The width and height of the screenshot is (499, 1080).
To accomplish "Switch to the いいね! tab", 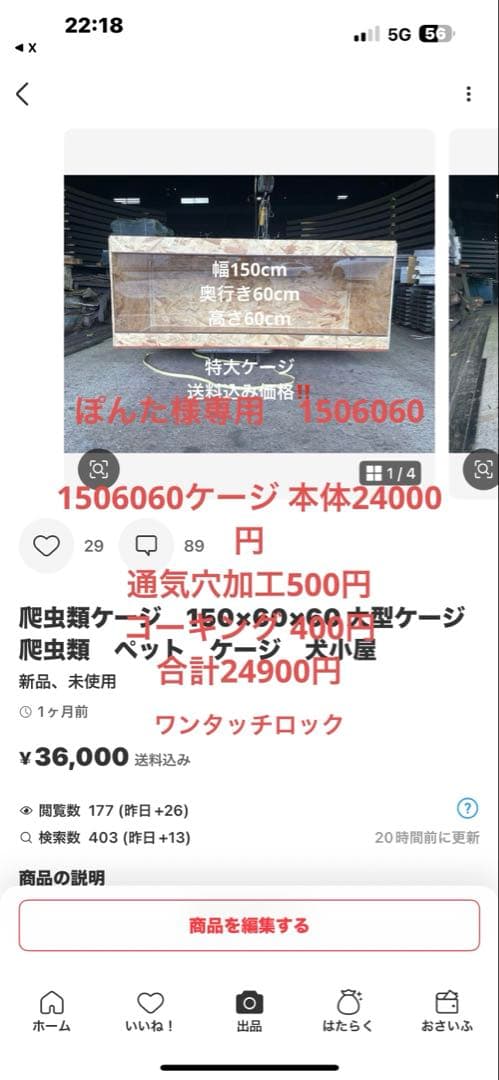I will (150, 1011).
